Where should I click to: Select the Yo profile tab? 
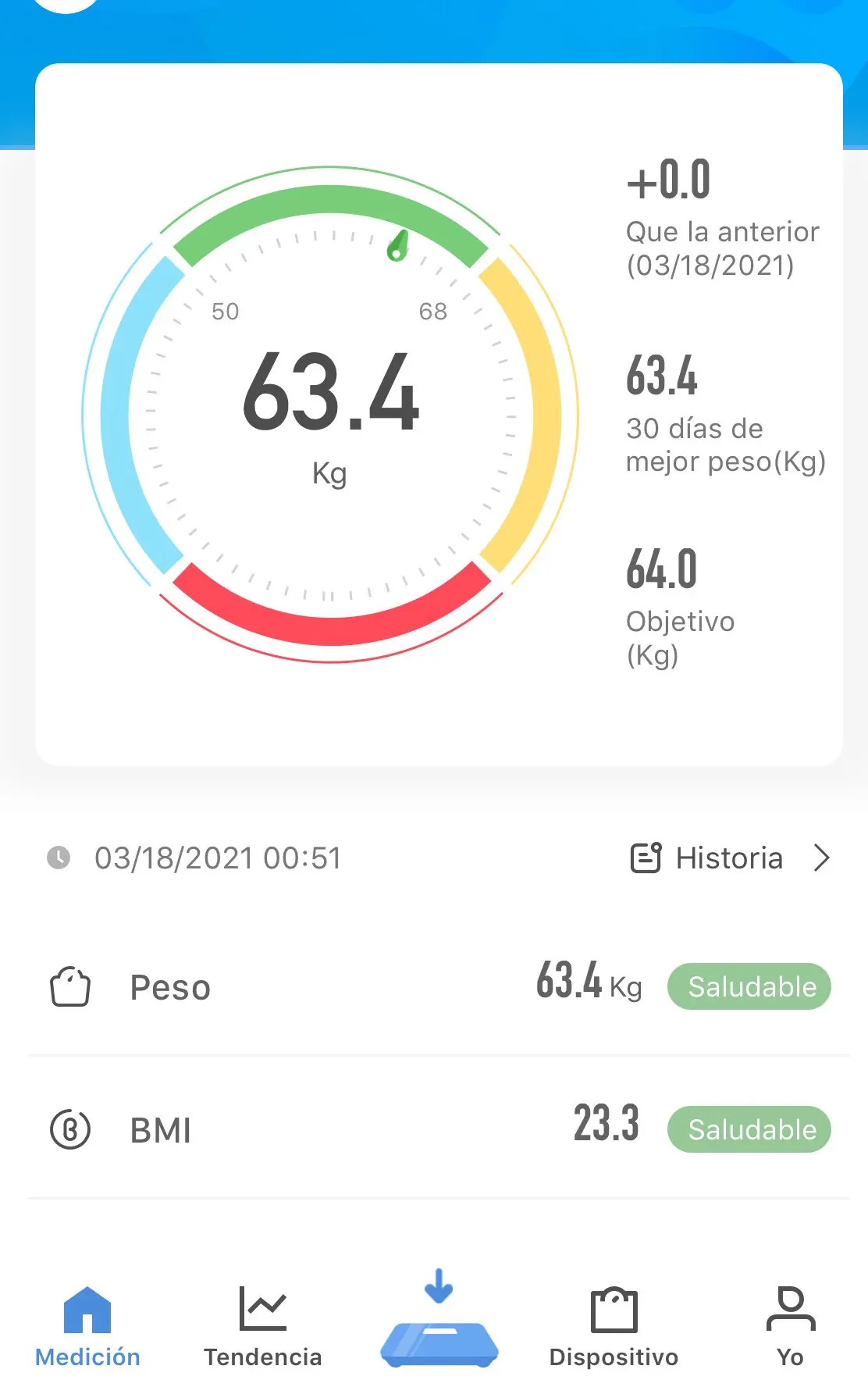[790, 1327]
